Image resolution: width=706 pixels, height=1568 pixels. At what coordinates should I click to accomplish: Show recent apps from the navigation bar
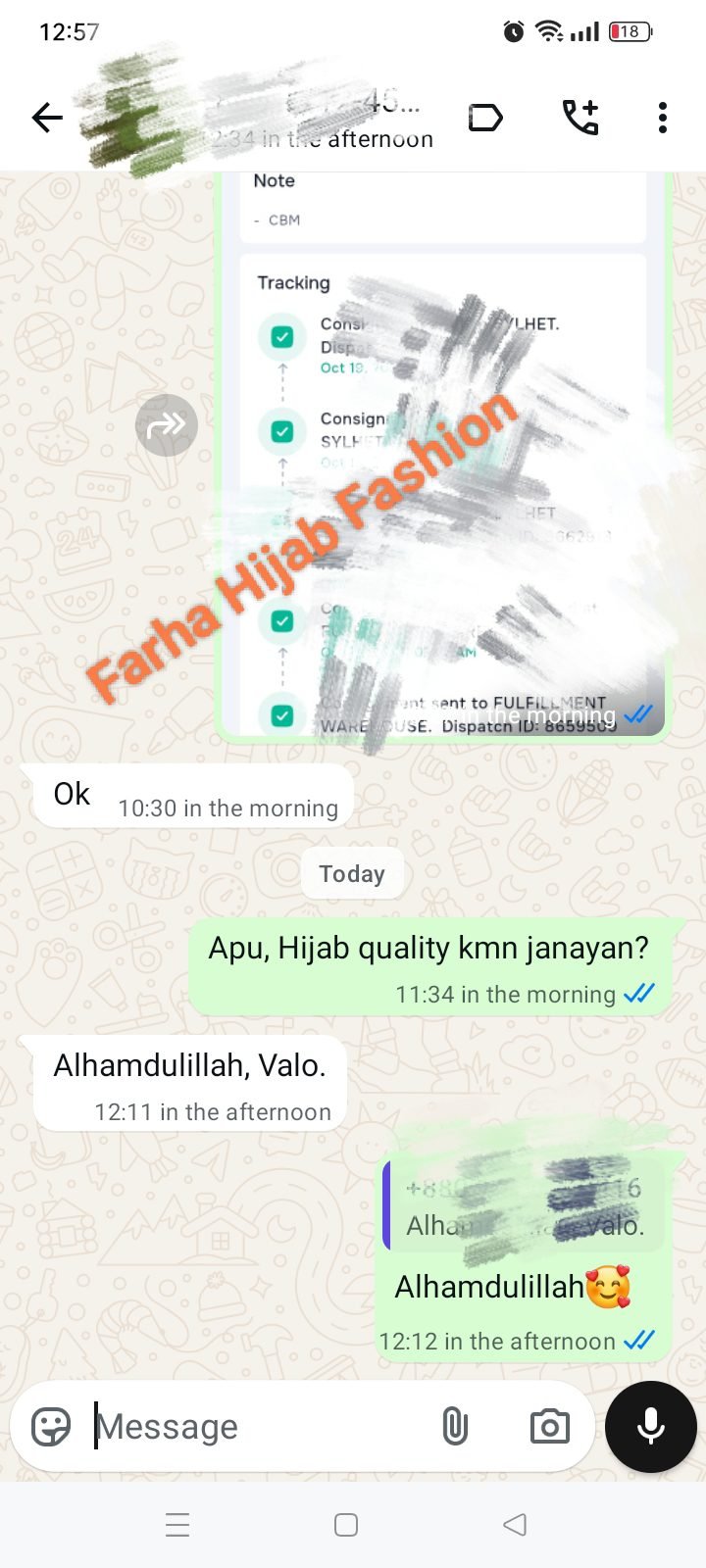tap(177, 1525)
